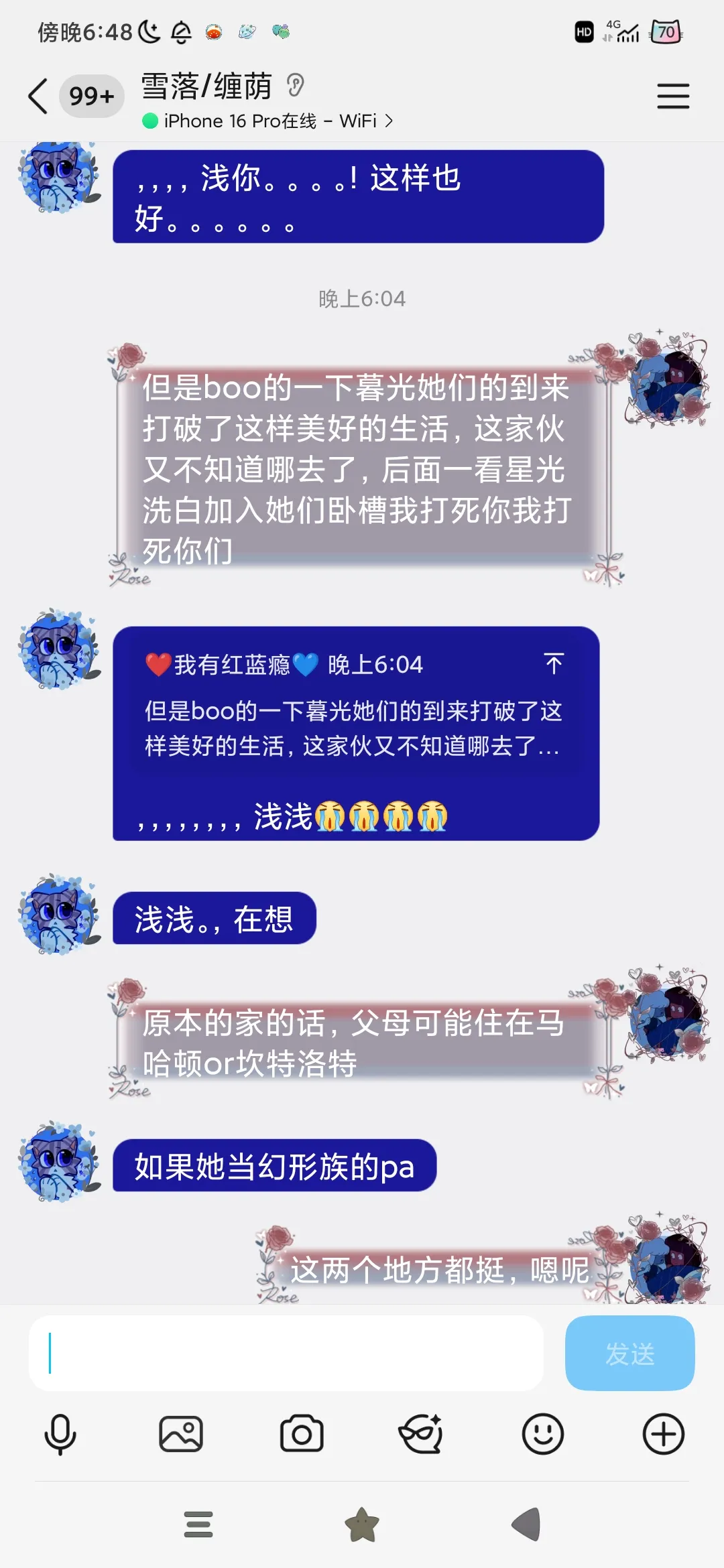View iPhone 16 Pro online status details
Image resolution: width=724 pixels, height=1568 pixels.
point(268,121)
